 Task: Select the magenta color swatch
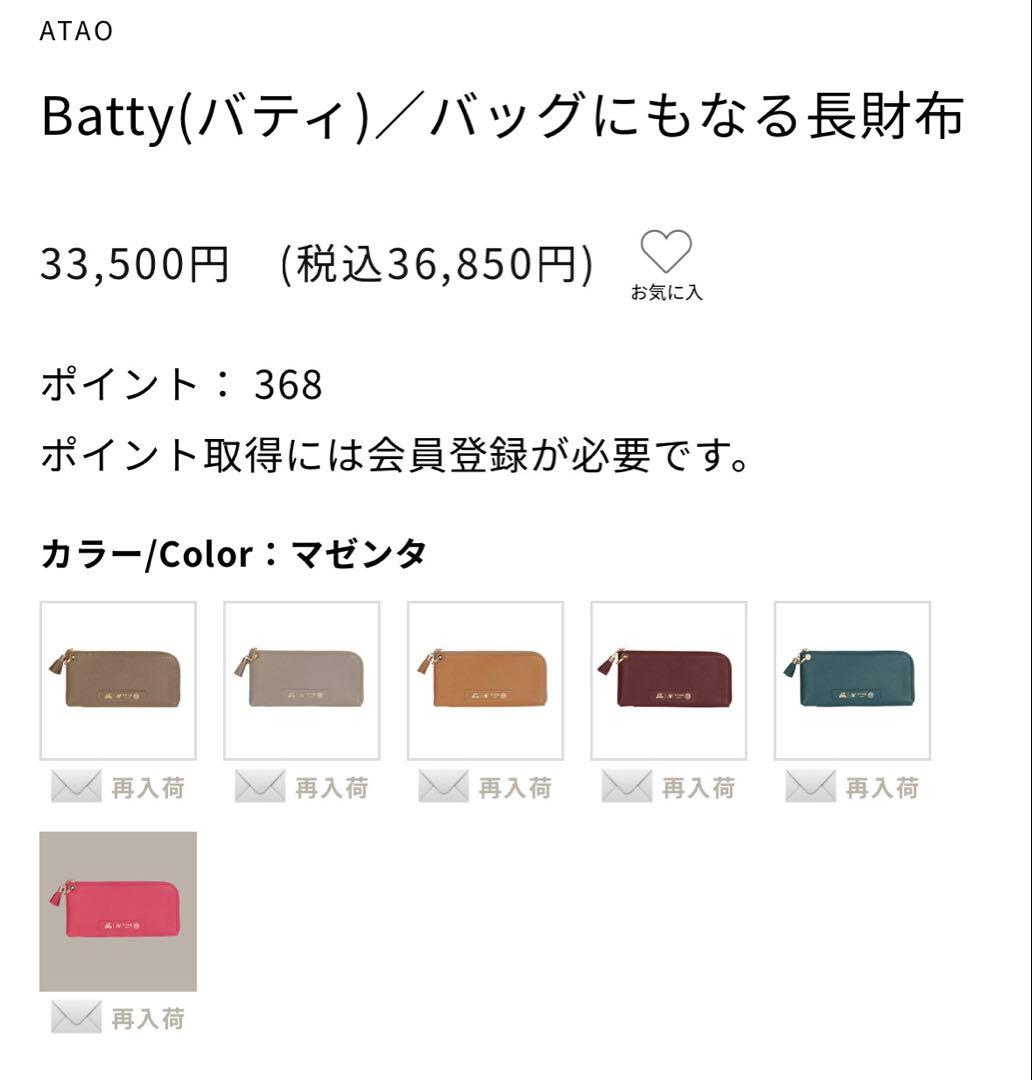click(x=120, y=908)
